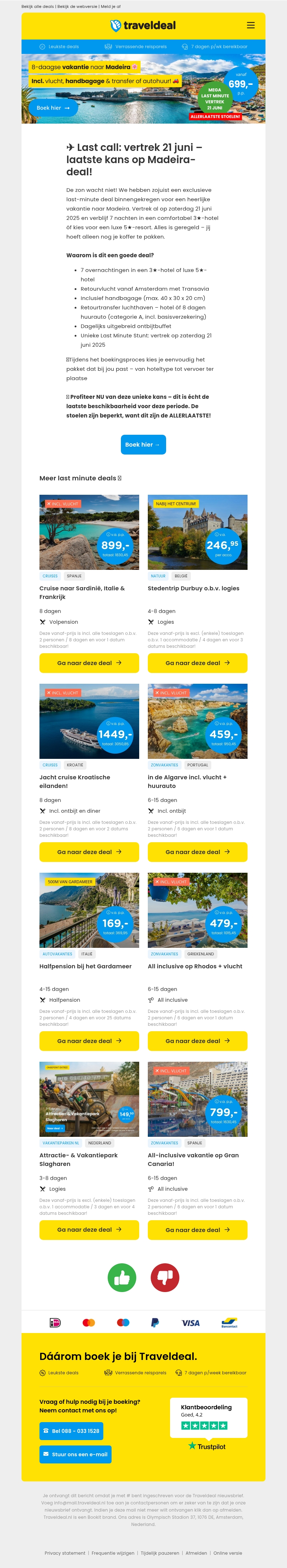Go to the Sardinië cruise deal
The image size is (287, 1568).
tap(89, 663)
